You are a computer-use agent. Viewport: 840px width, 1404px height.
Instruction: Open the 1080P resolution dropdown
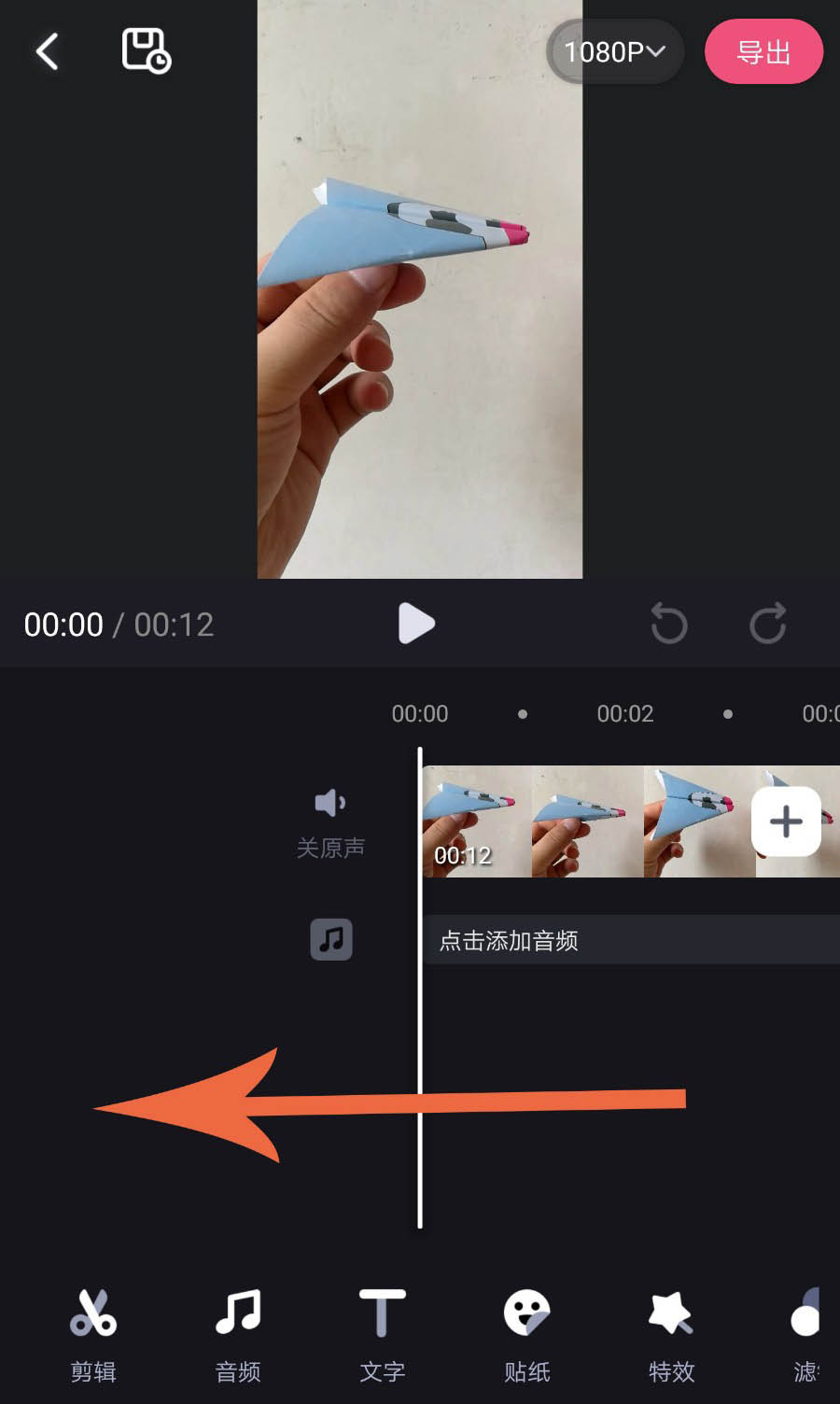click(614, 51)
